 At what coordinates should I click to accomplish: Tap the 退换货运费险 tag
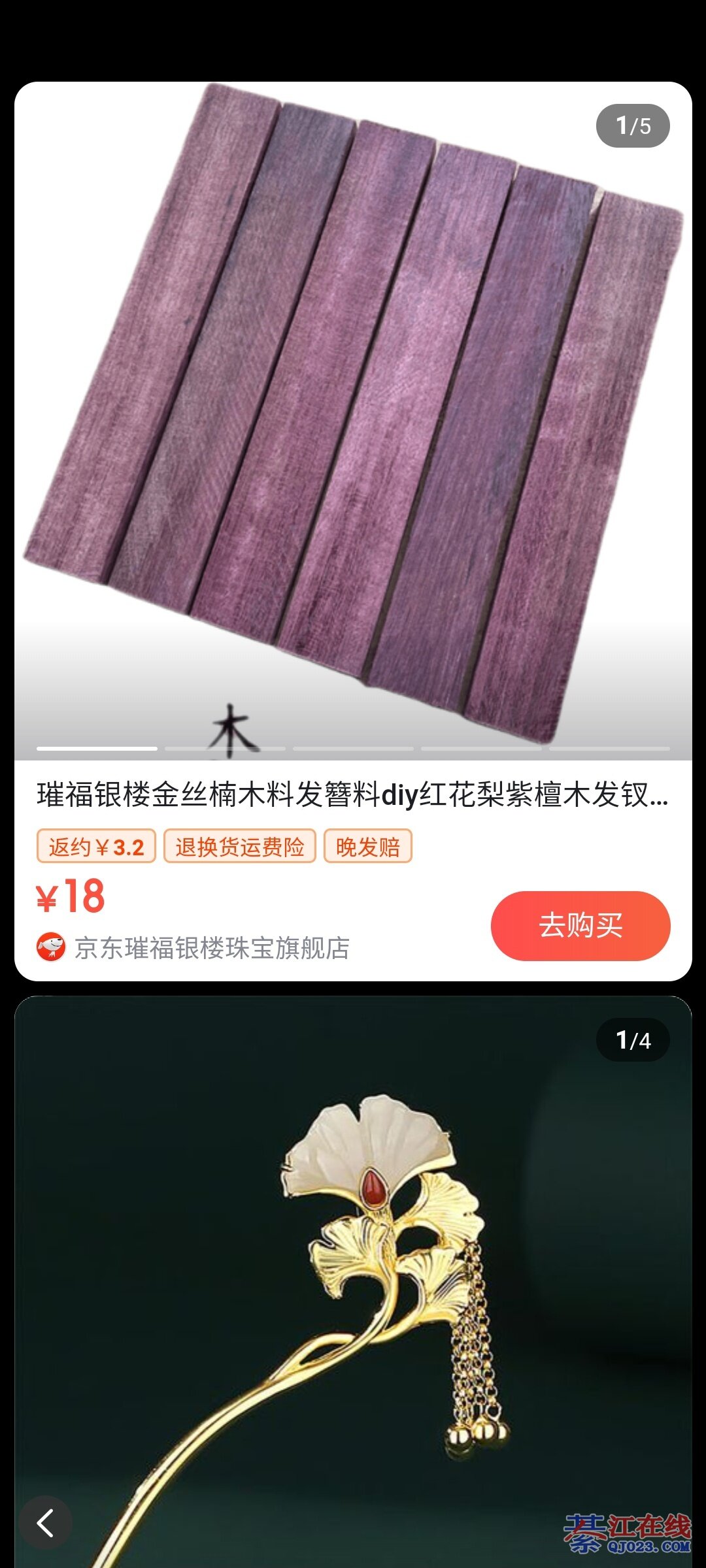tap(239, 847)
